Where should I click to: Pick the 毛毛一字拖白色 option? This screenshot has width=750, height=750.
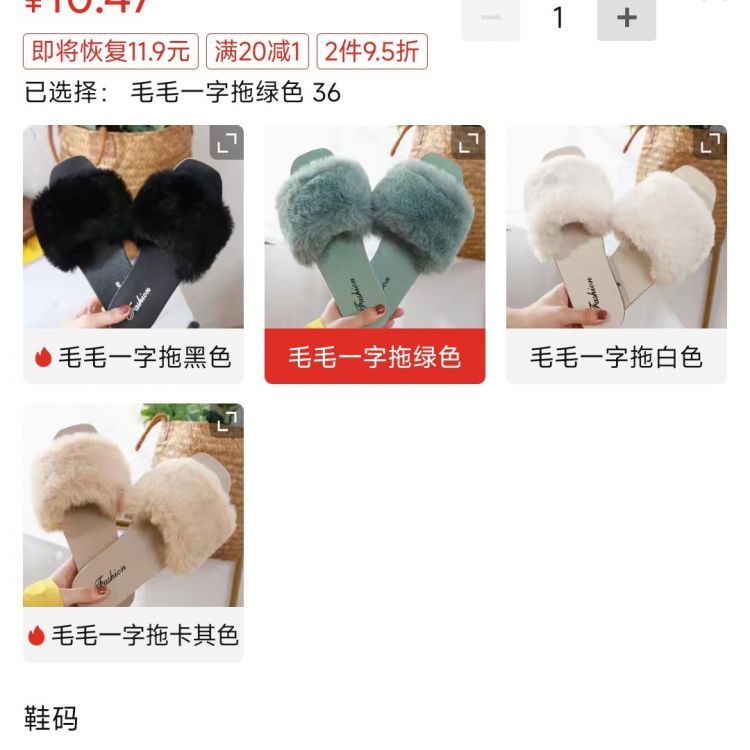tap(616, 357)
